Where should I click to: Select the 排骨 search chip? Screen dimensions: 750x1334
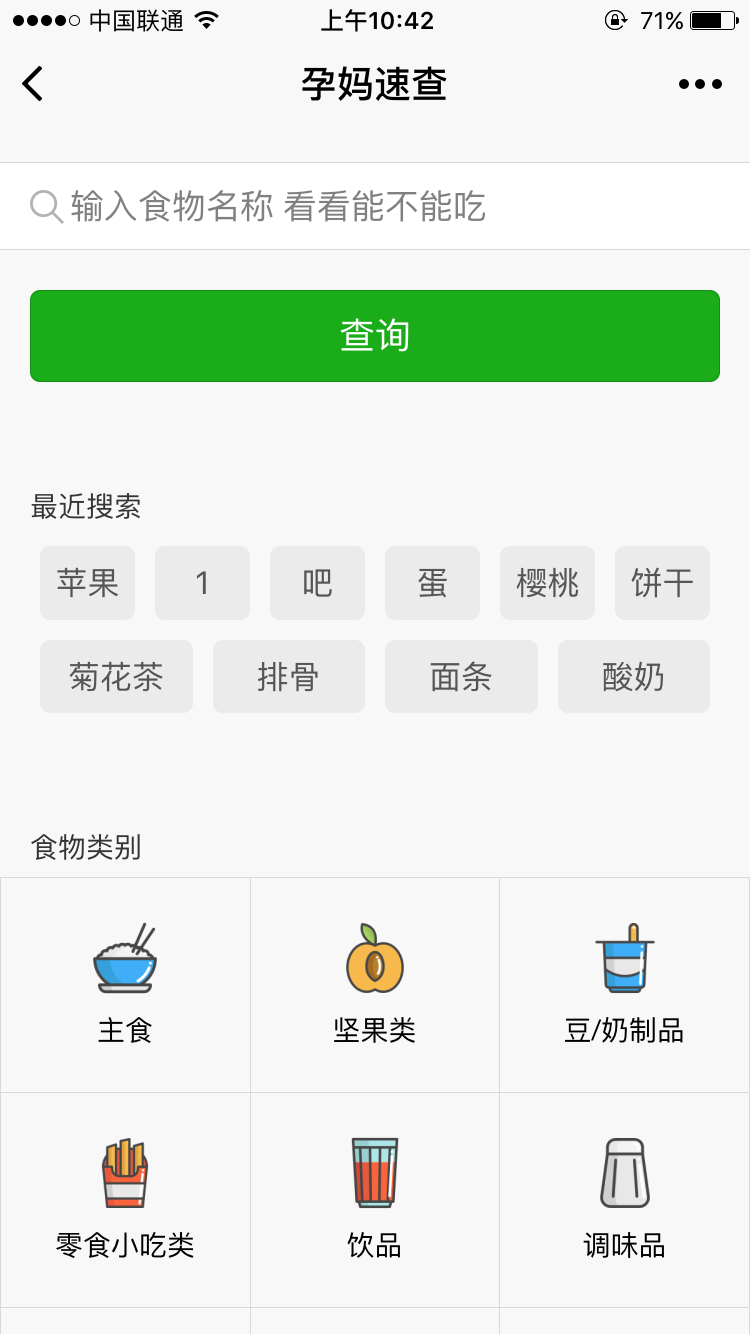coord(289,677)
